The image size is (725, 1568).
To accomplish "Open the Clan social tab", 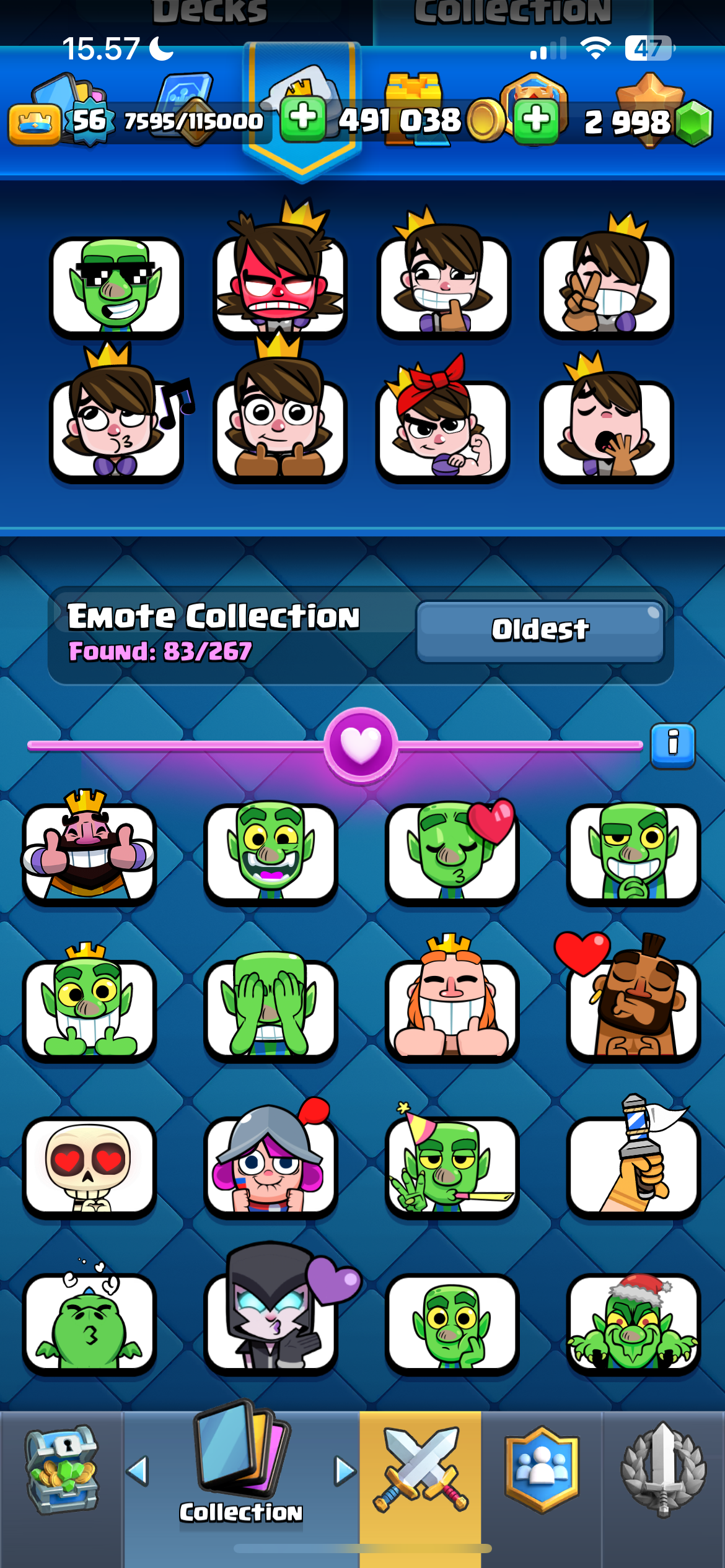I will tap(542, 1470).
